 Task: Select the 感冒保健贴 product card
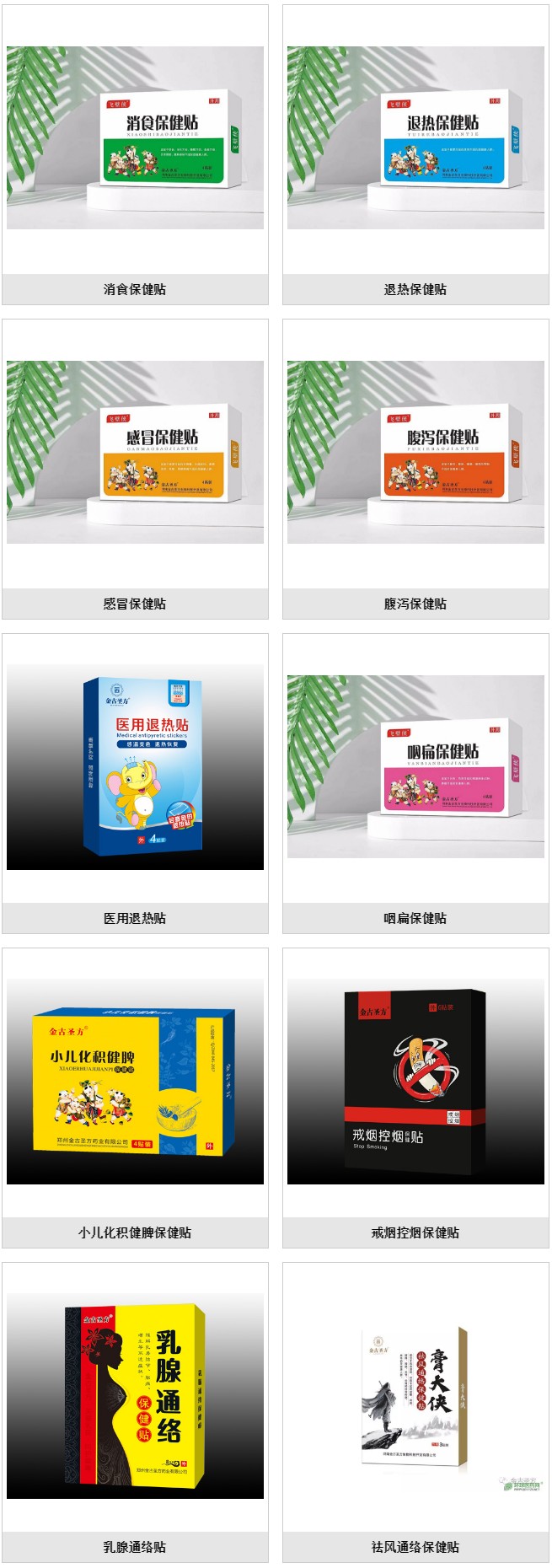tap(135, 453)
